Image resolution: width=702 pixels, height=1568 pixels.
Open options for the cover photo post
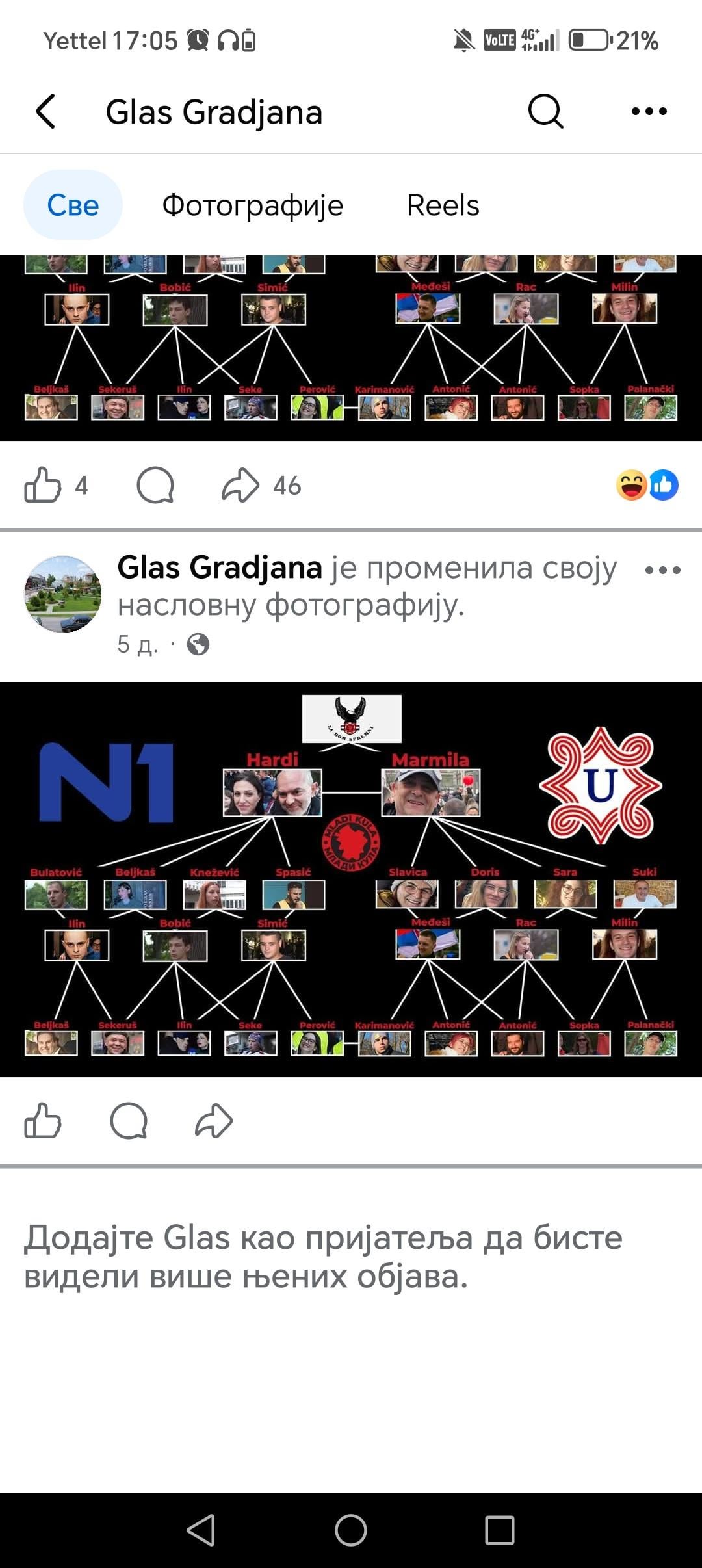coord(662,570)
